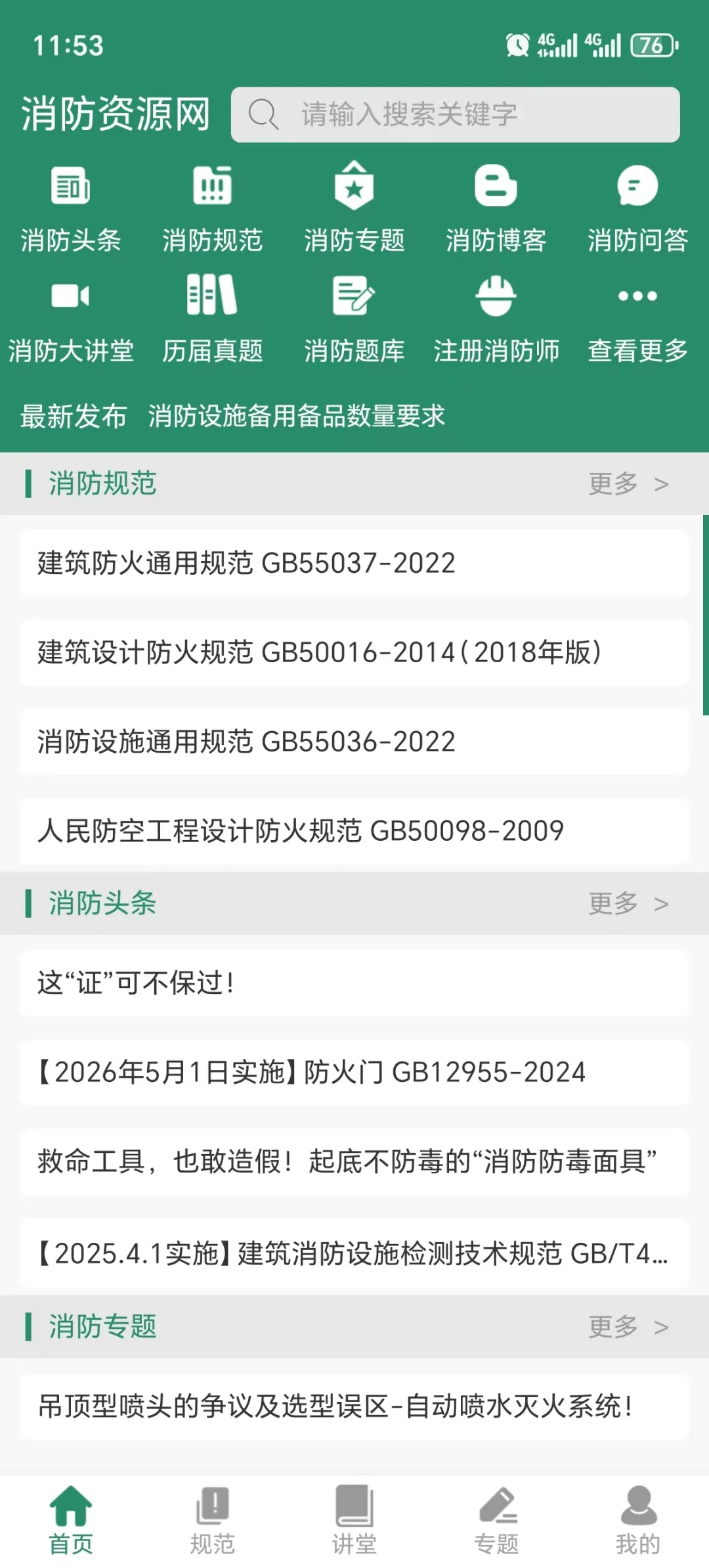Tap 更多 next to the 消防规范 section header

pyautogui.click(x=628, y=484)
